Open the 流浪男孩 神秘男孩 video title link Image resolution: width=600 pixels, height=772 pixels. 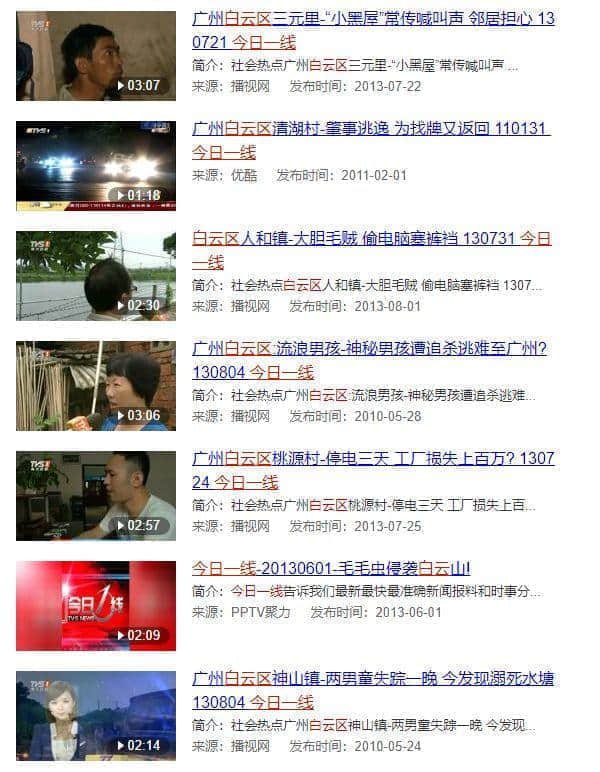369,349
